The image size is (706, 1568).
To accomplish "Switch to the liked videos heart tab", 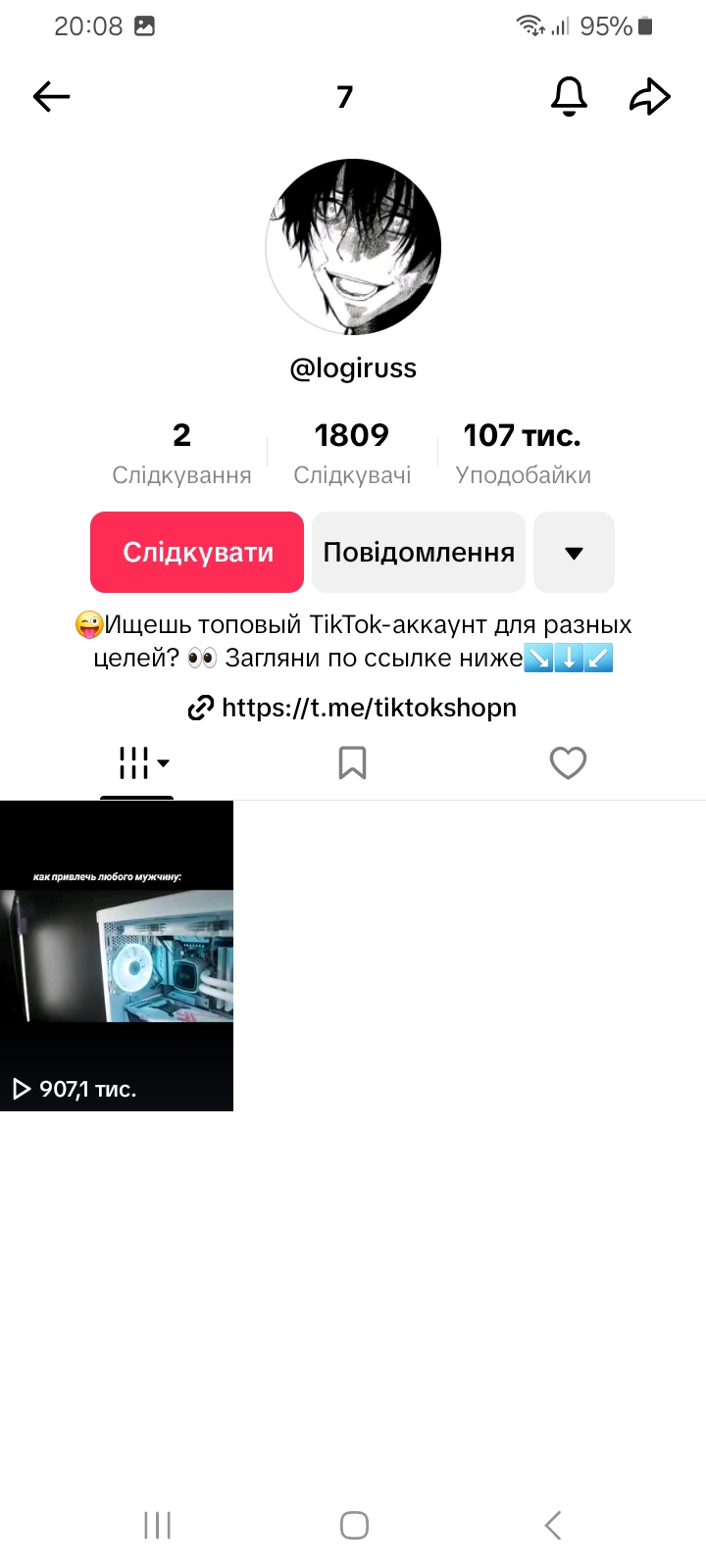I will [x=568, y=762].
